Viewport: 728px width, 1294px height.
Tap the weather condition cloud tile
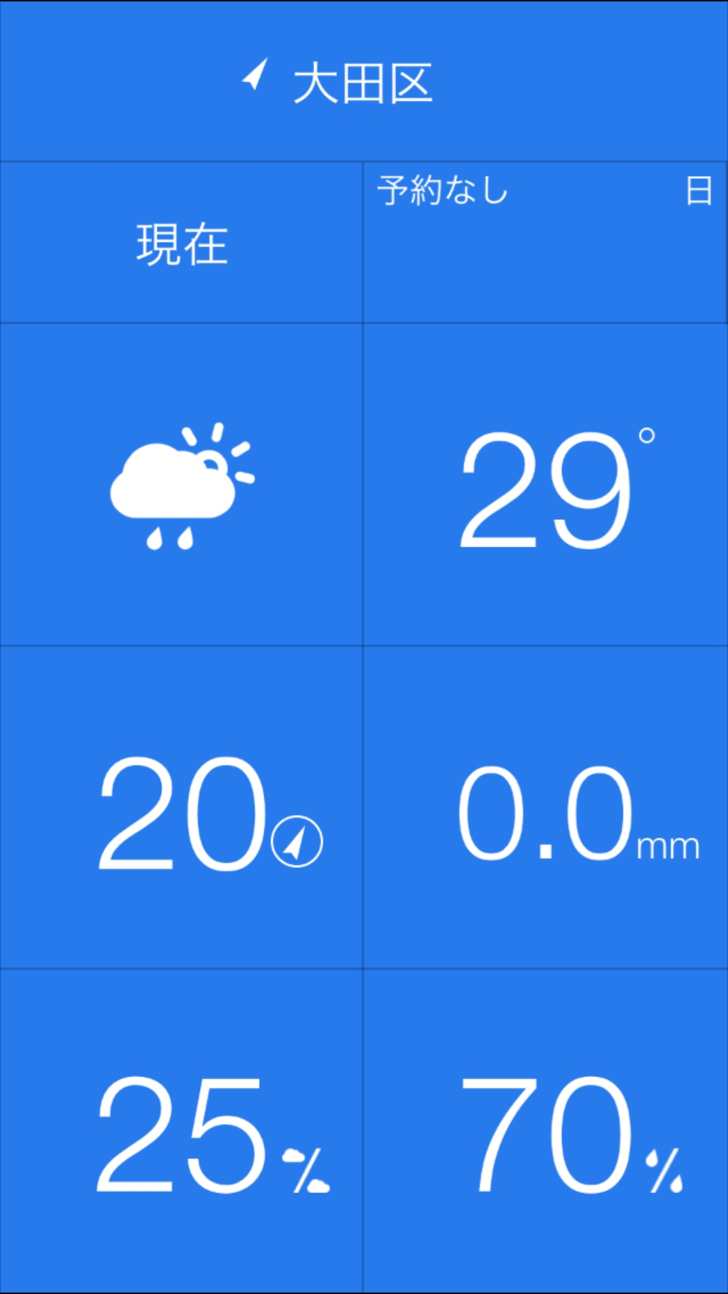point(181,485)
